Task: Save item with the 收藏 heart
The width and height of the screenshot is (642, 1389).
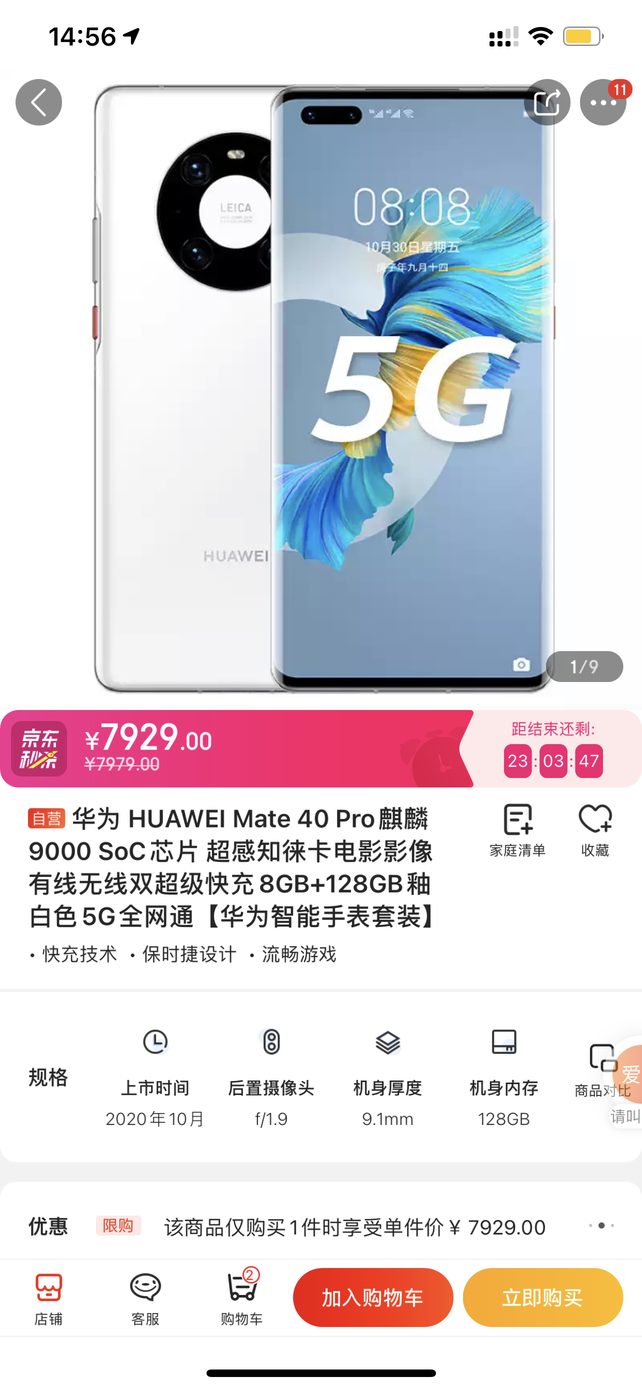Action: 595,830
